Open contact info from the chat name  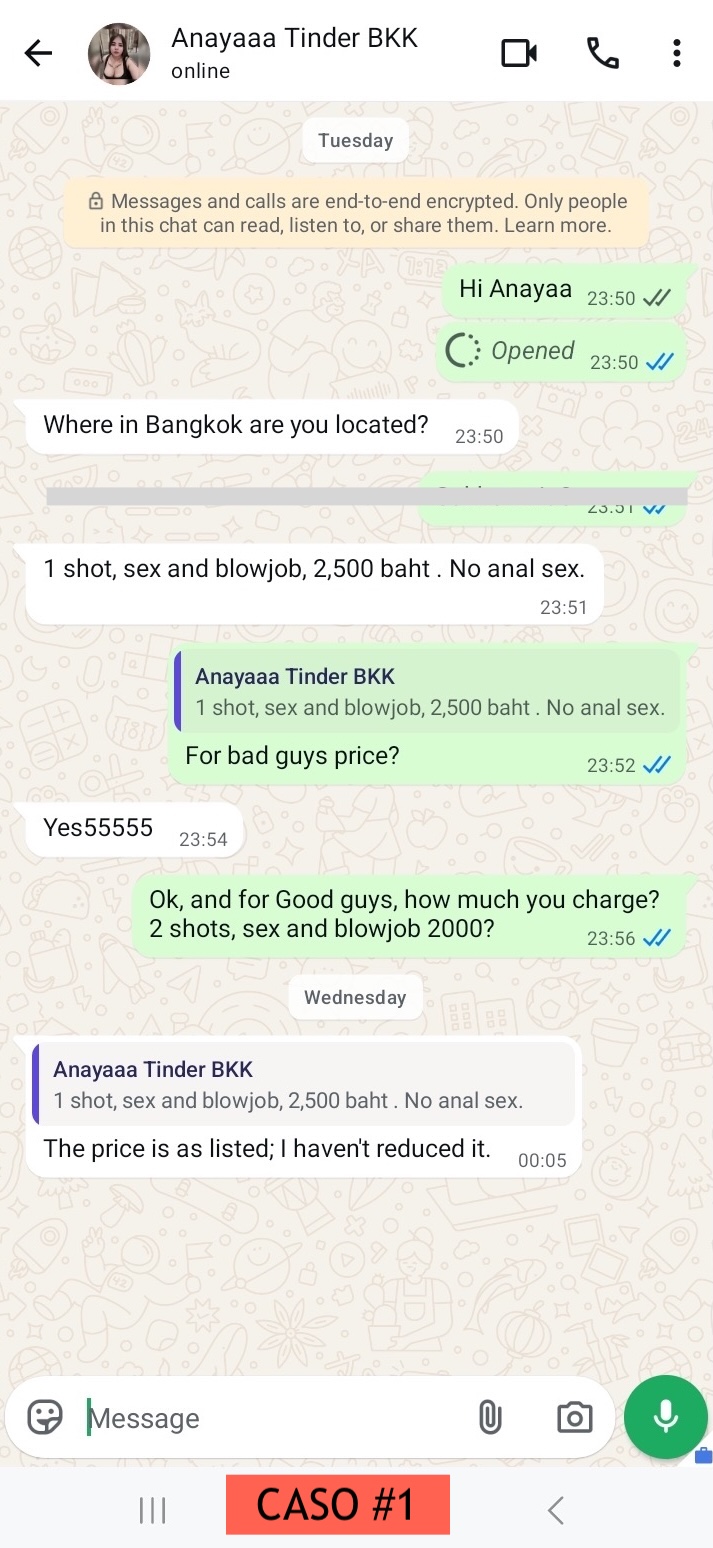[x=294, y=40]
